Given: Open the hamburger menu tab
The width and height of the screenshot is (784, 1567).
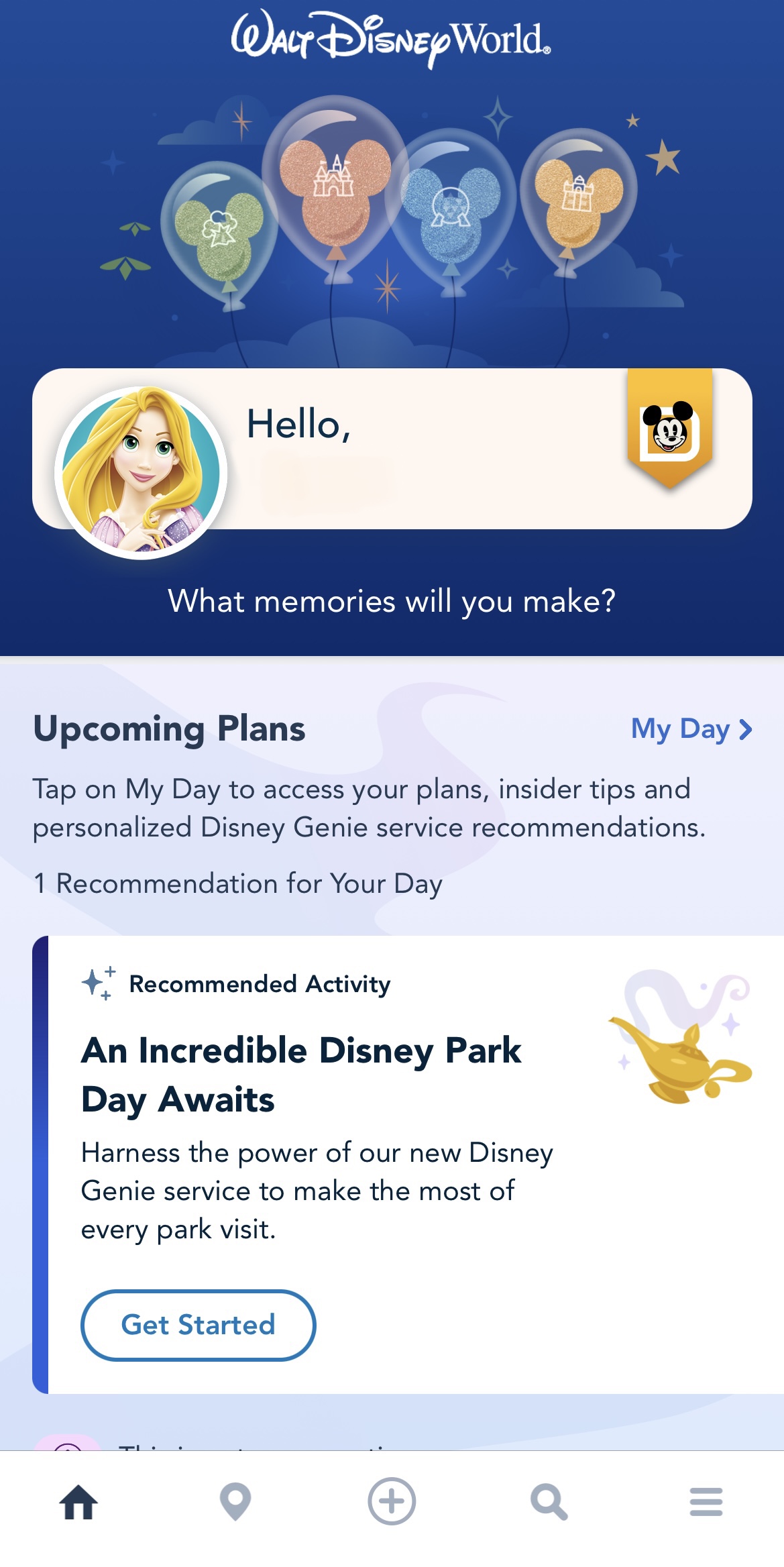Looking at the screenshot, I should pos(706,1501).
